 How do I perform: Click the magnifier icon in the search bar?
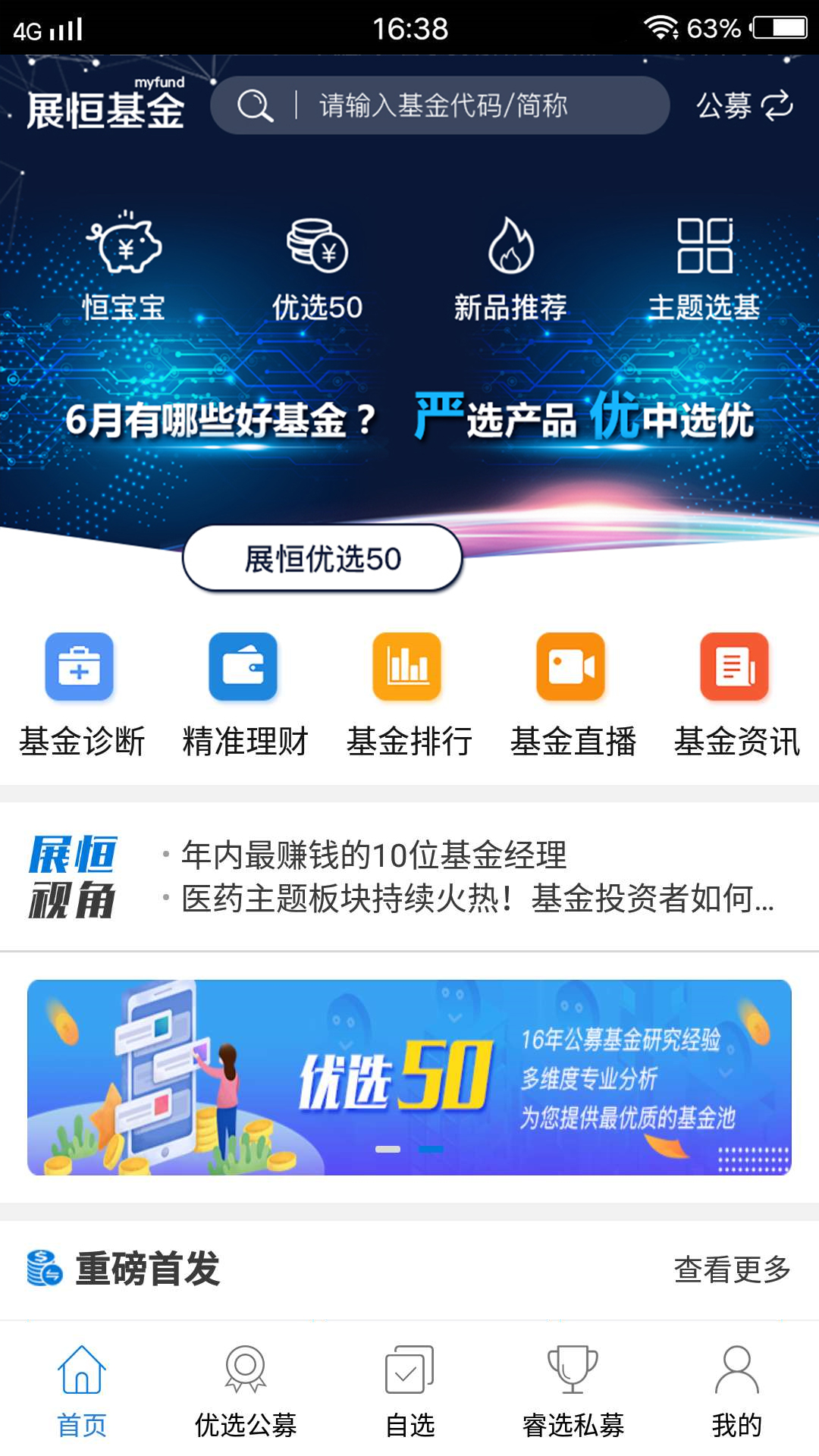[256, 106]
